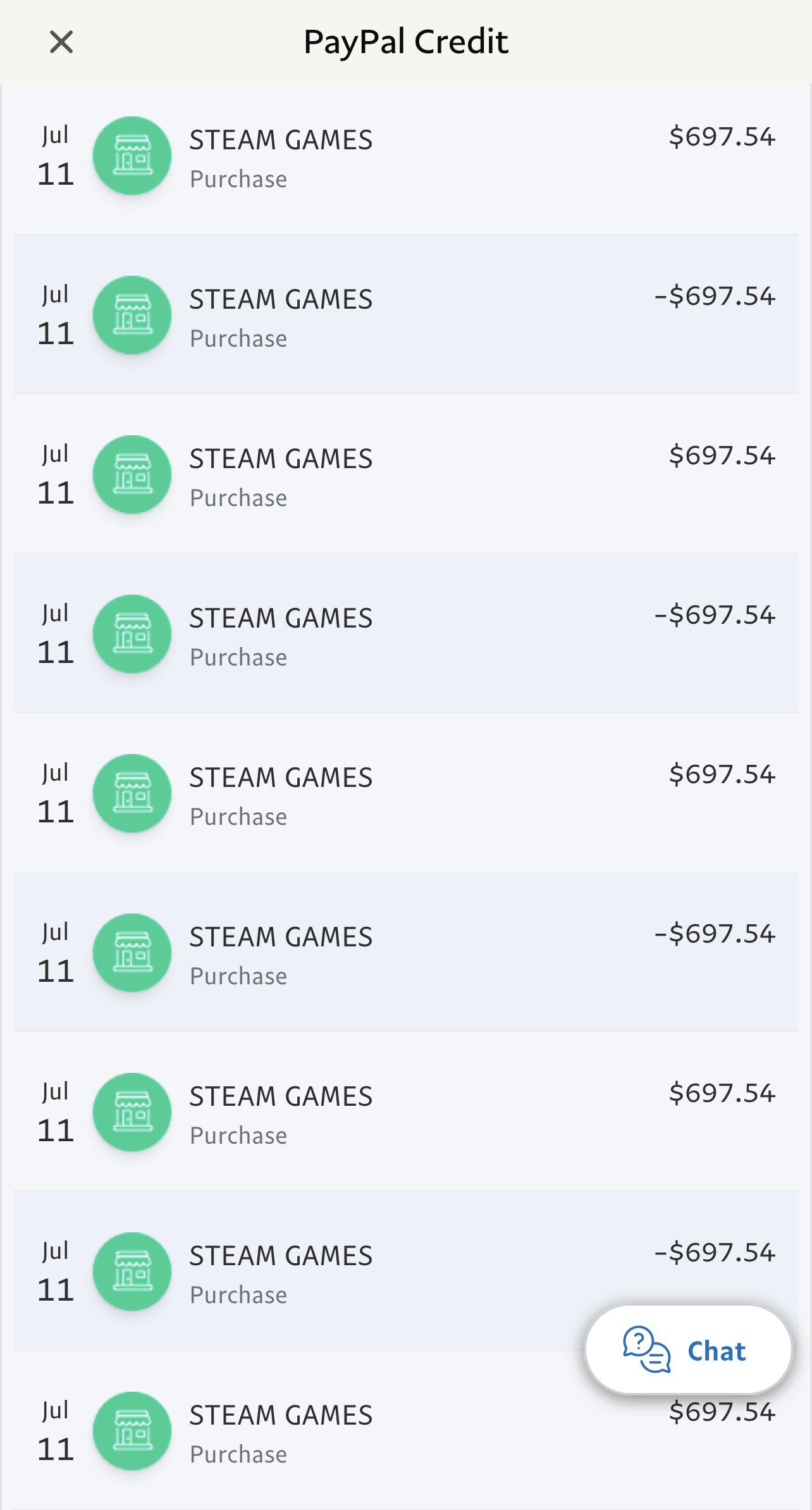Select the merchant icon beside the first -$697.54 refund
Viewport: 812px width, 1510px height.
pos(132,315)
